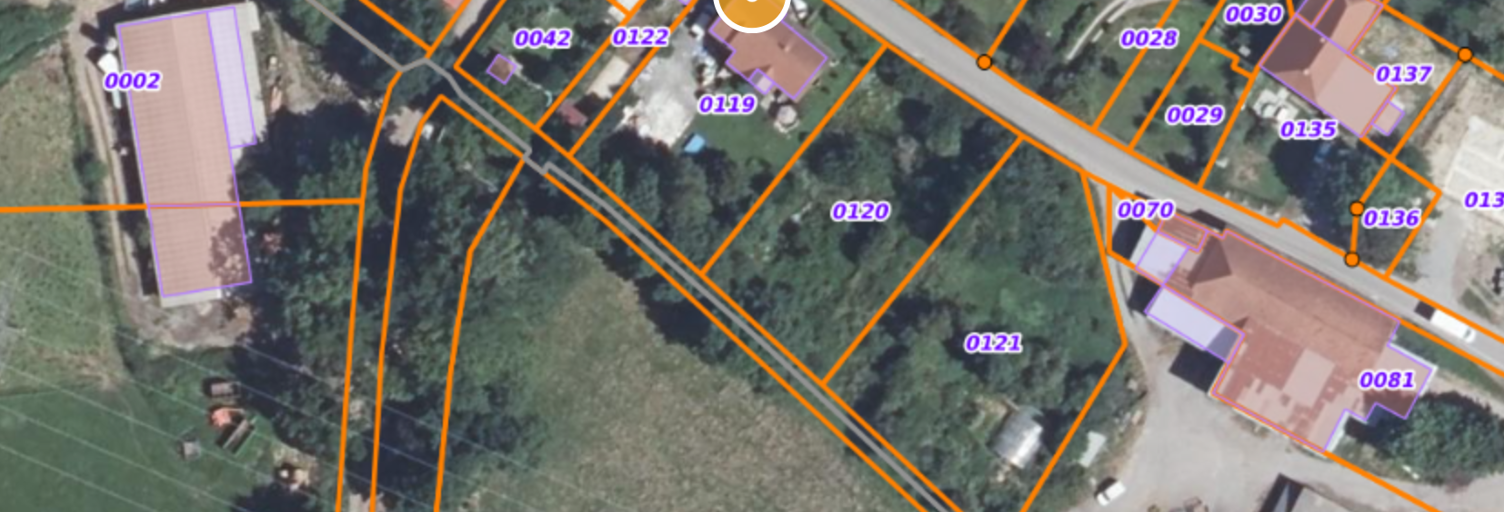This screenshot has width=1504, height=512.
Task: Choose parcel 0042 on the cadastral map
Action: (x=542, y=39)
